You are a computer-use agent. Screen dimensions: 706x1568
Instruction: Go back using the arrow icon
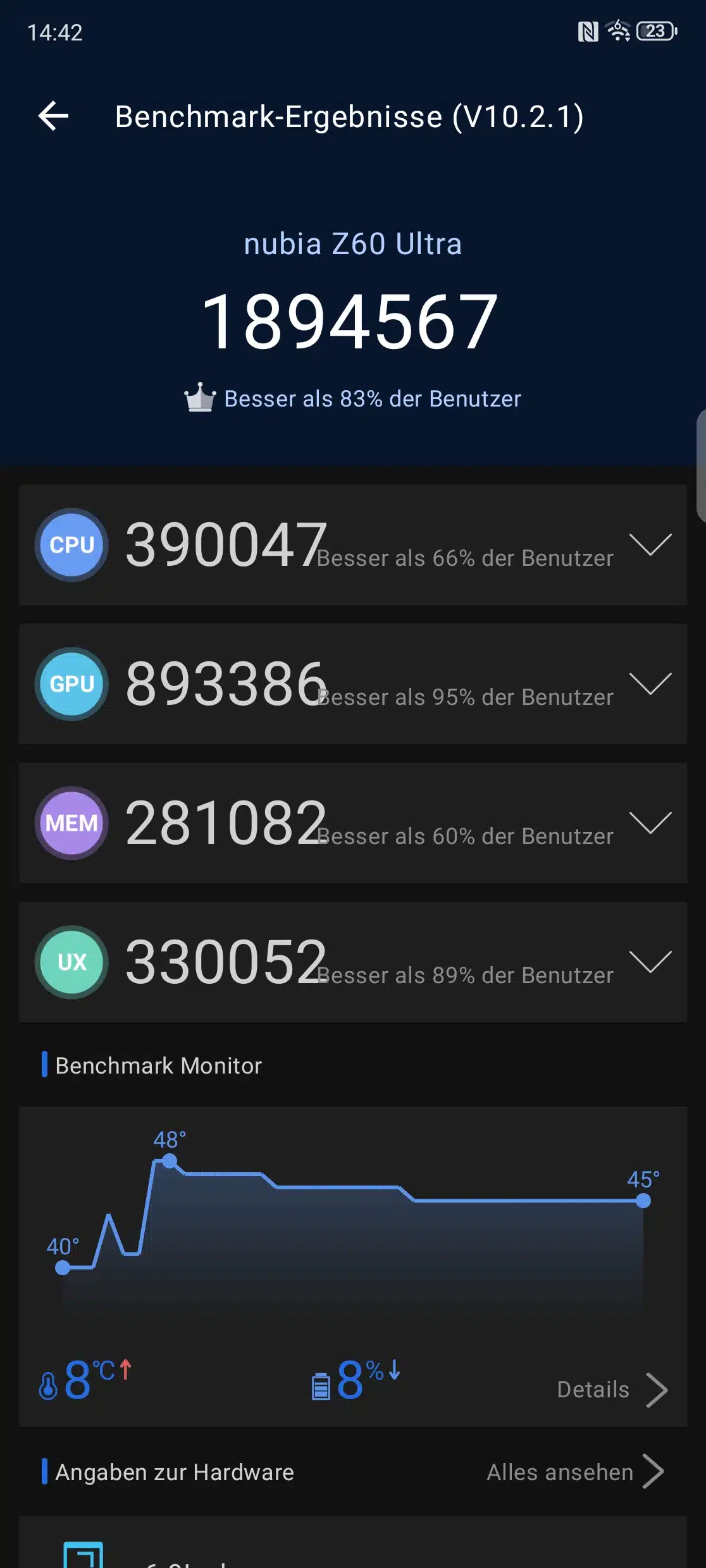[53, 116]
